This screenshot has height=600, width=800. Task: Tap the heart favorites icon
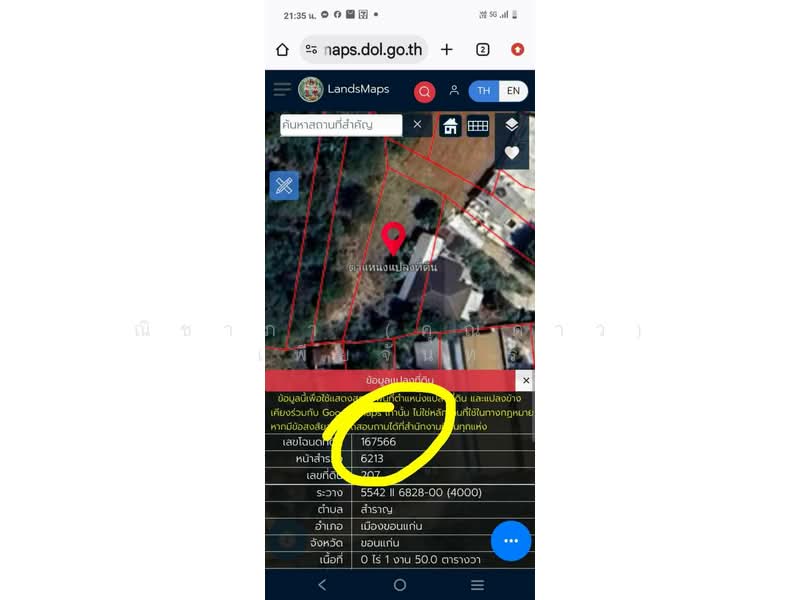511,153
